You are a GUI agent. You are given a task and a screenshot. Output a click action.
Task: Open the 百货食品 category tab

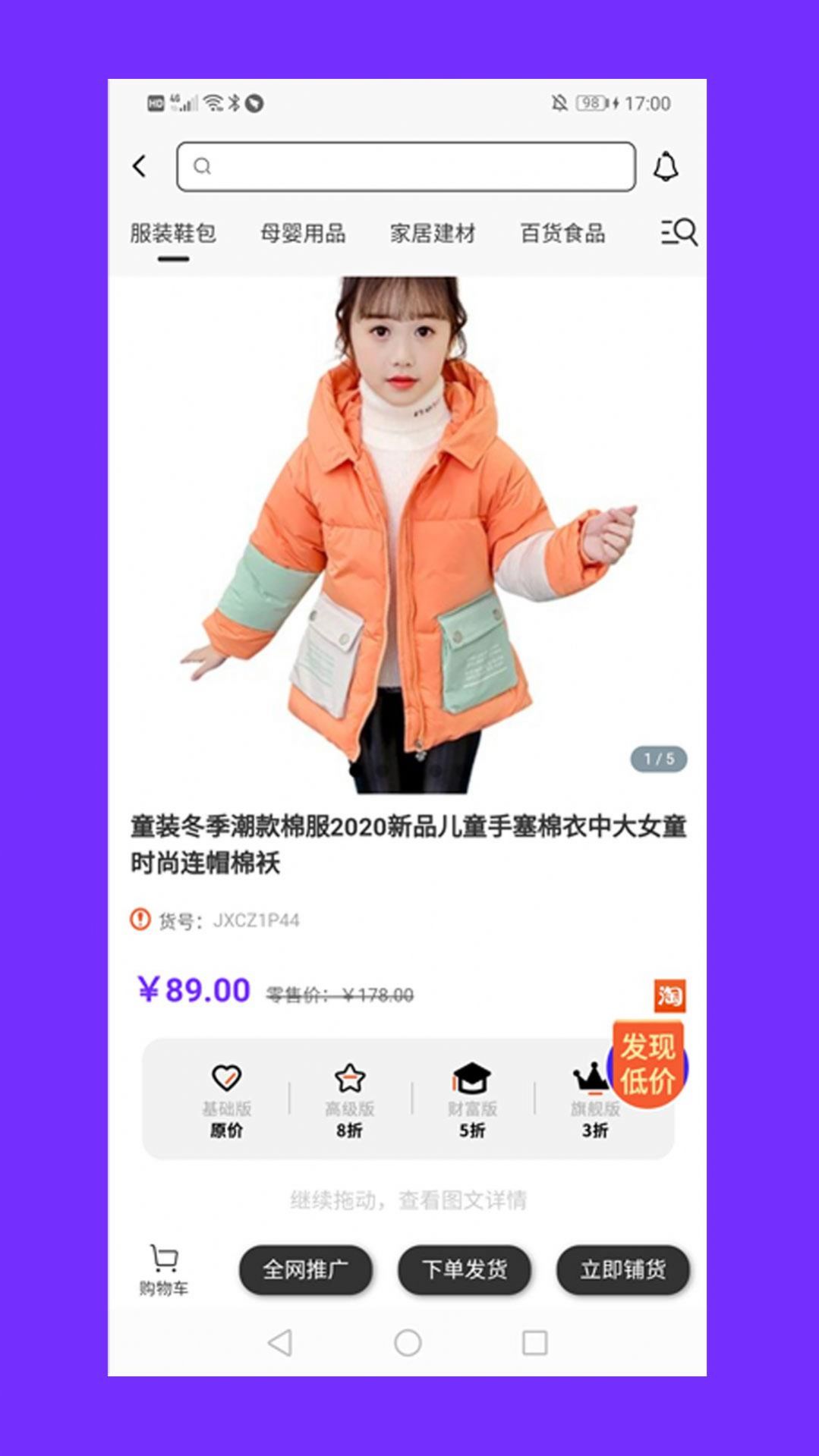coord(562,234)
